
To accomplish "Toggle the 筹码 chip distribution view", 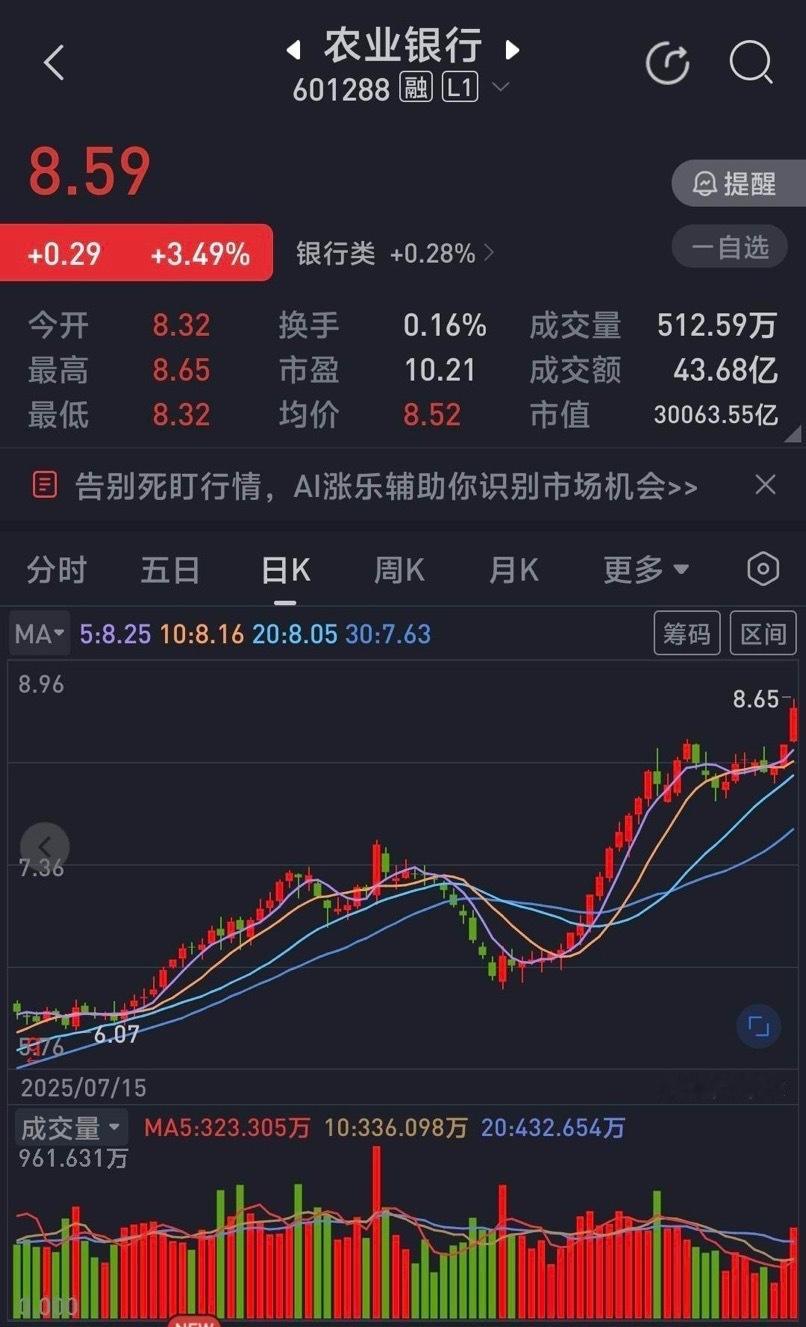I will pyautogui.click(x=687, y=633).
